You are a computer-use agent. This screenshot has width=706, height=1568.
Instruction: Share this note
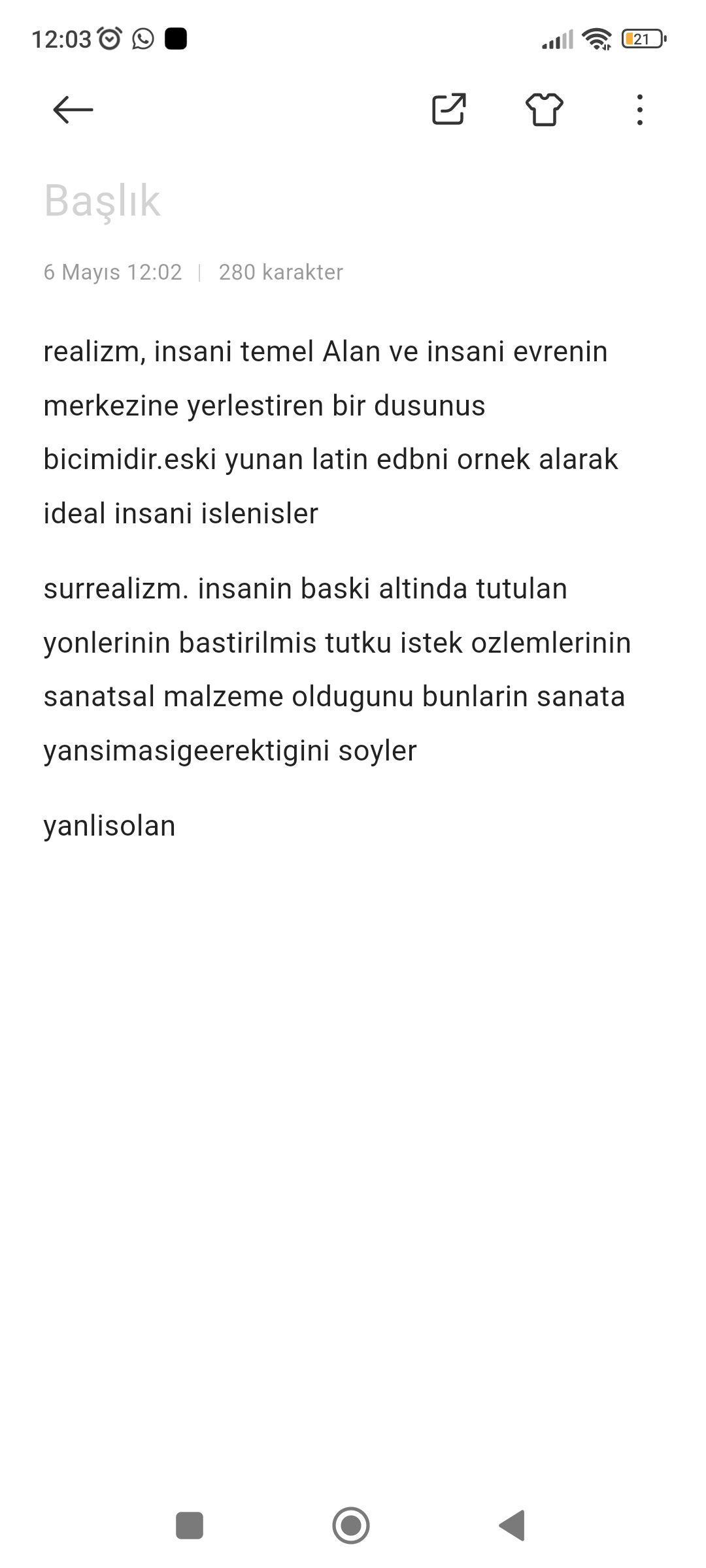click(x=449, y=109)
